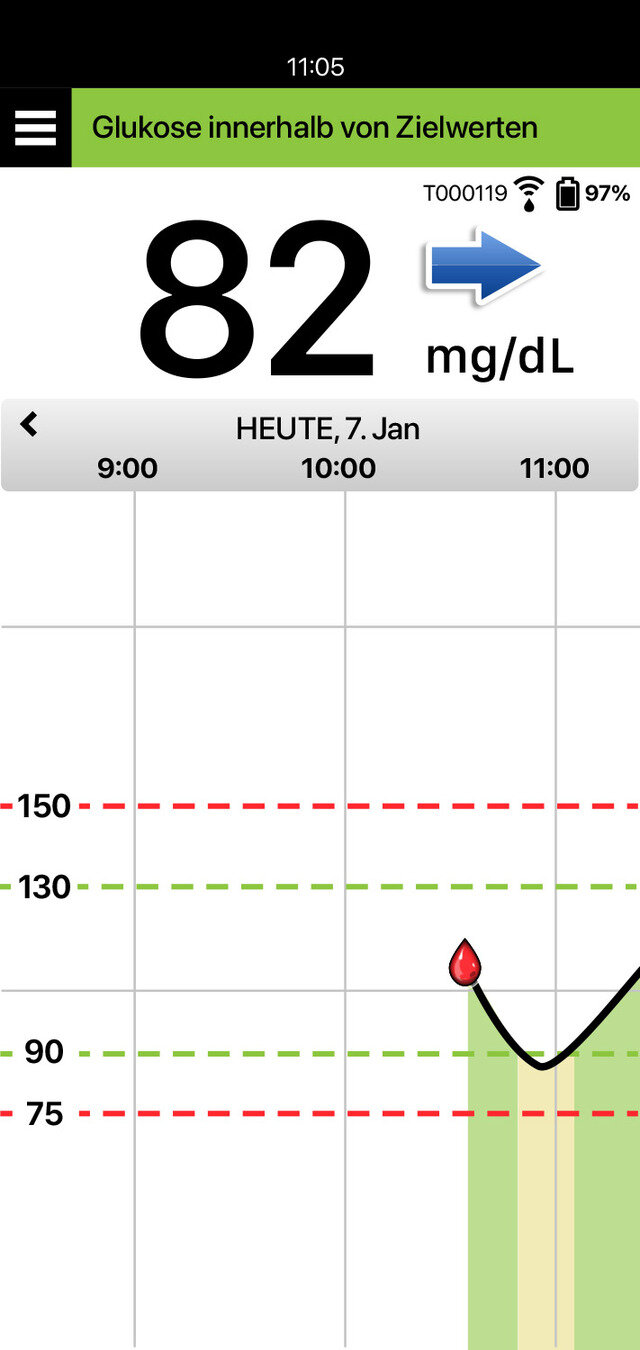The image size is (640, 1350).
Task: Go back to the previous day
Action: [x=29, y=425]
